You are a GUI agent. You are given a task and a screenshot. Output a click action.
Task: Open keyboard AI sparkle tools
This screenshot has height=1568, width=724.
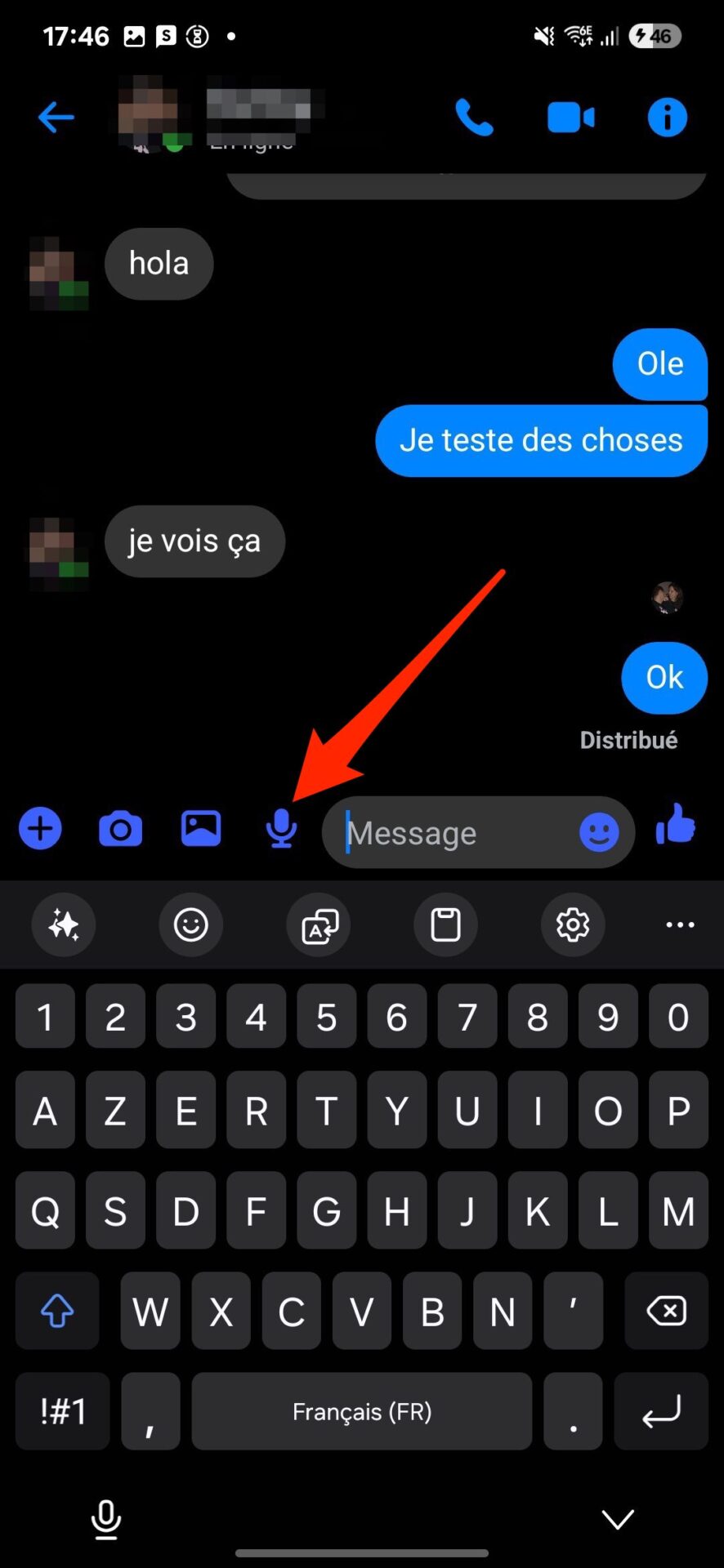coord(64,924)
